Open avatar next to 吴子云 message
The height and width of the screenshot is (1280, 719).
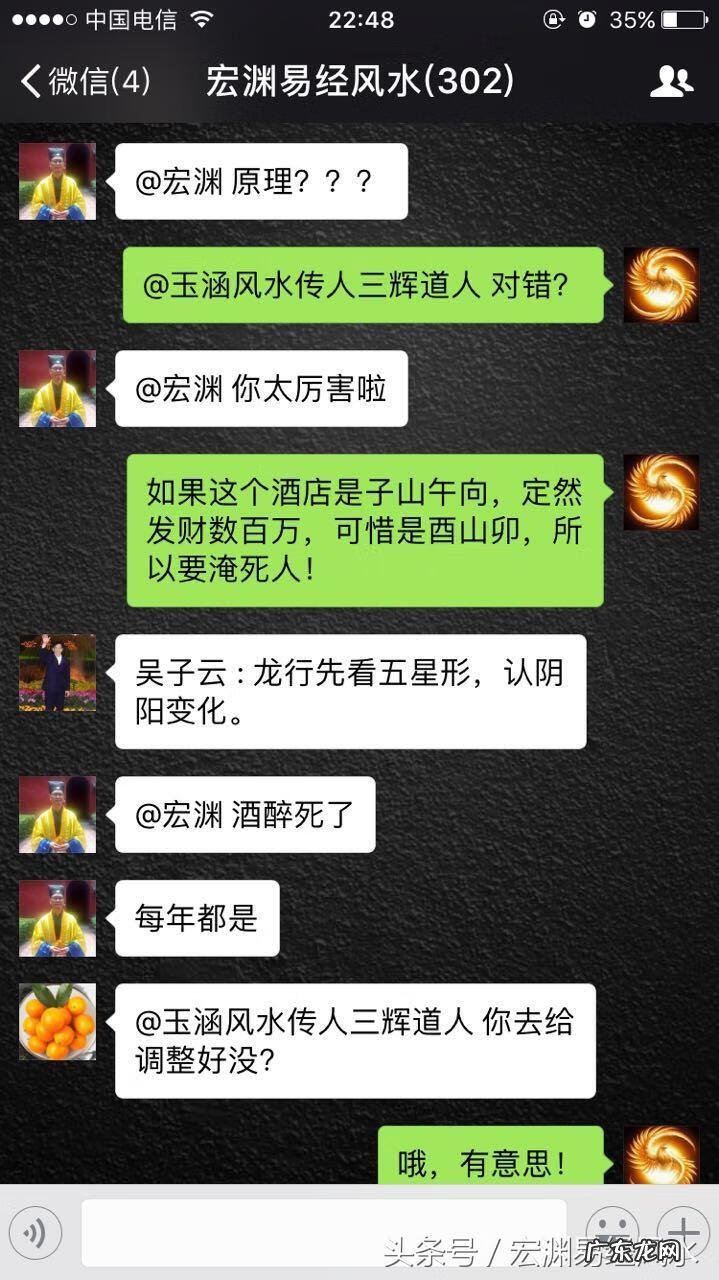[x=58, y=672]
